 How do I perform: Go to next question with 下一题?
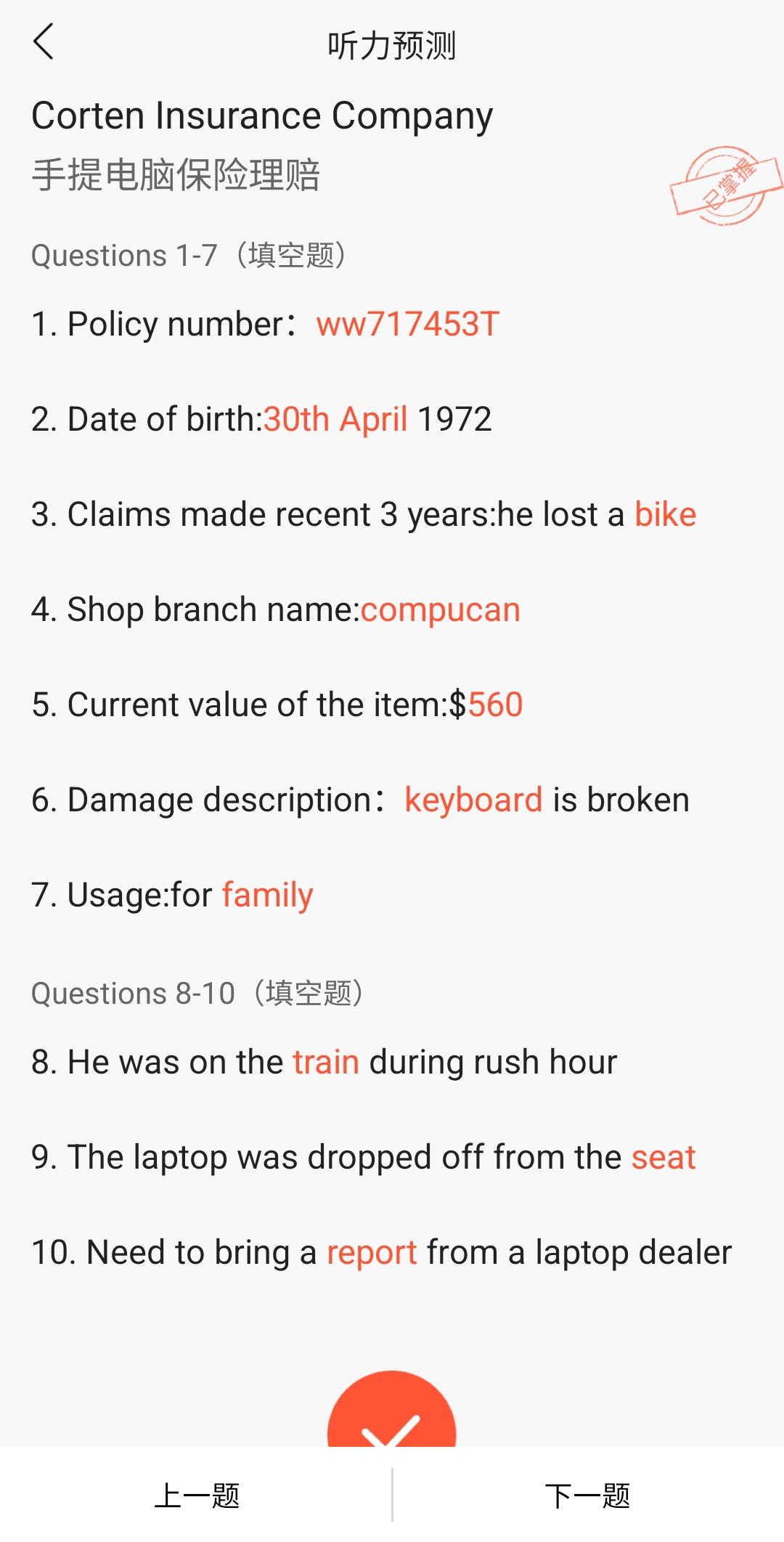(588, 1496)
